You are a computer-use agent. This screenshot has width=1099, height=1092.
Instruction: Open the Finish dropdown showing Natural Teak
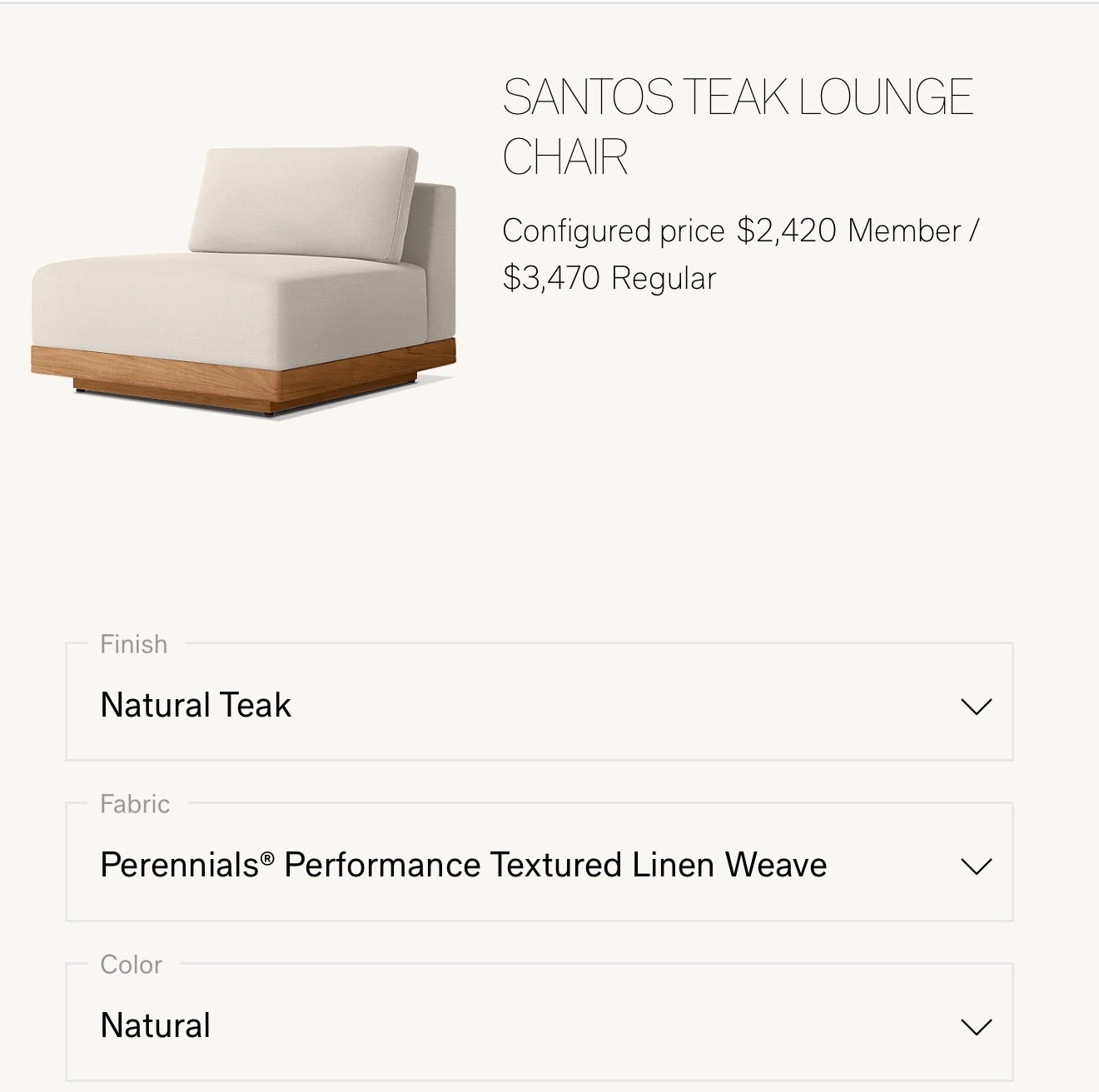(539, 704)
